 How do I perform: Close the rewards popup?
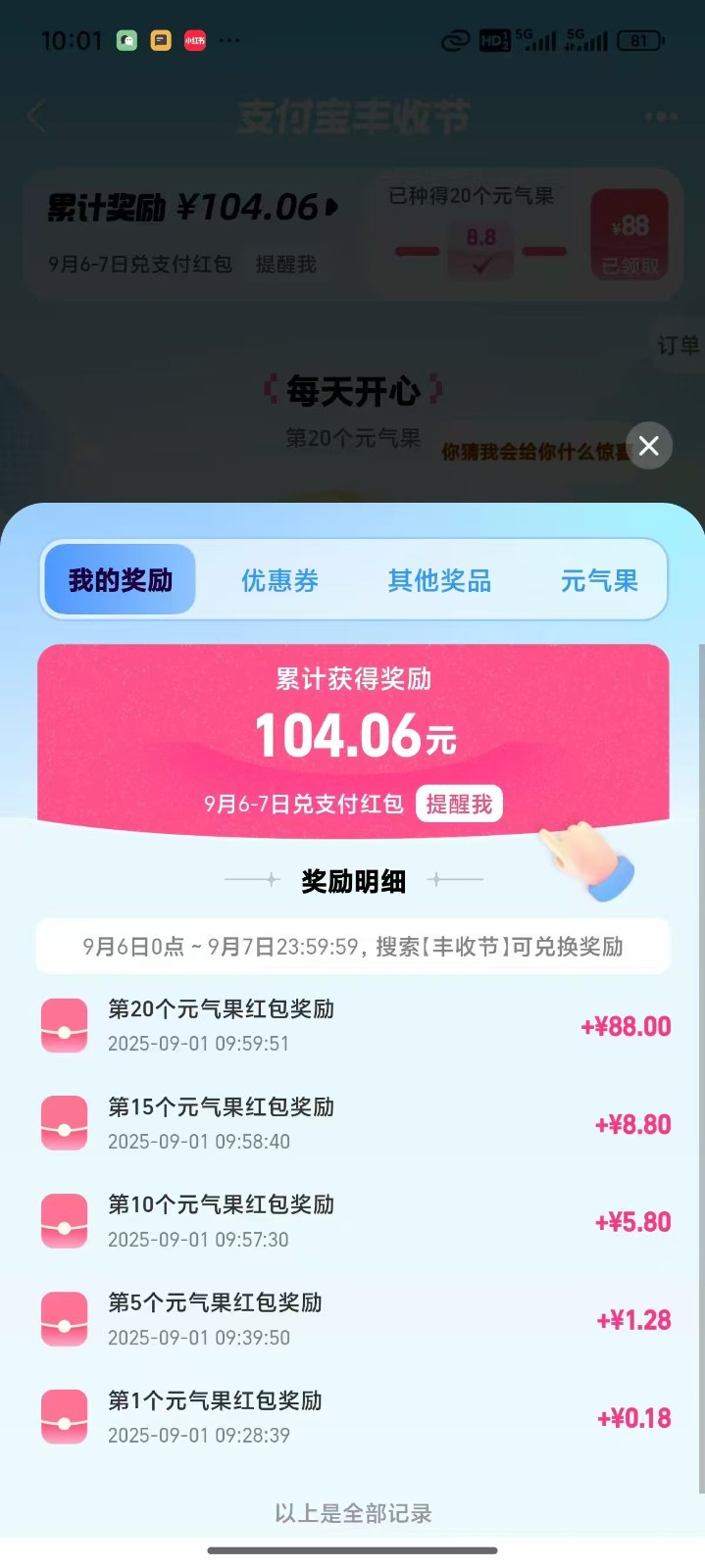(648, 446)
